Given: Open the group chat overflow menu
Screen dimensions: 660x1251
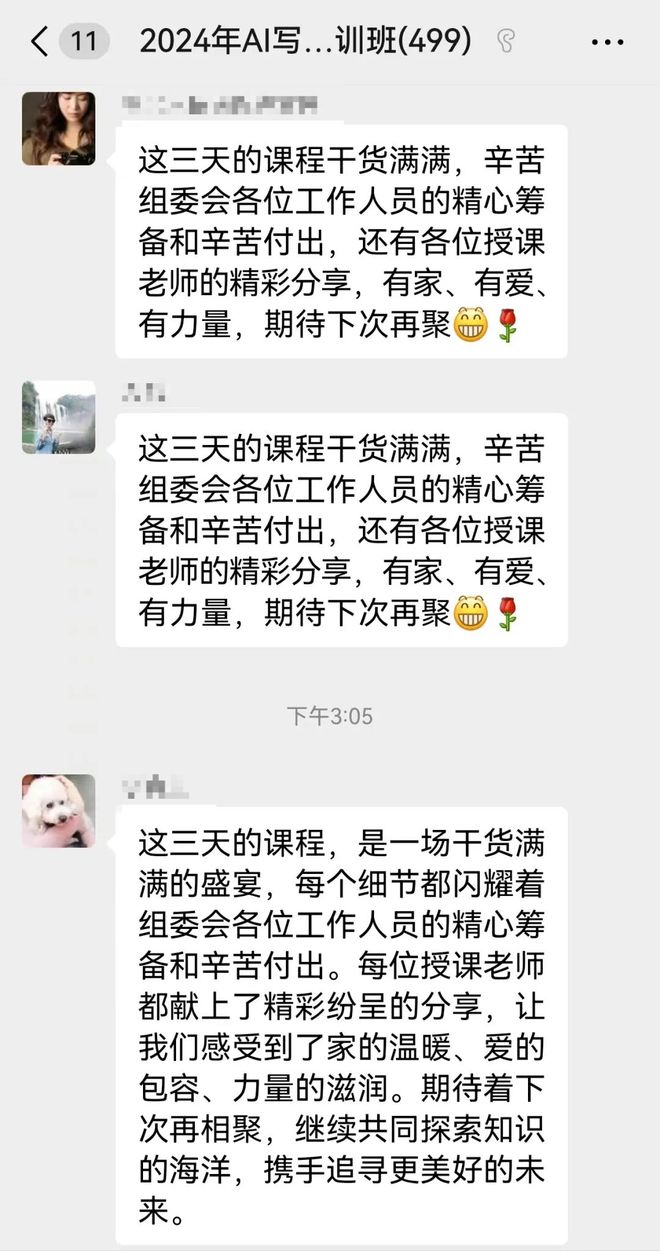Looking at the screenshot, I should [x=607, y=42].
